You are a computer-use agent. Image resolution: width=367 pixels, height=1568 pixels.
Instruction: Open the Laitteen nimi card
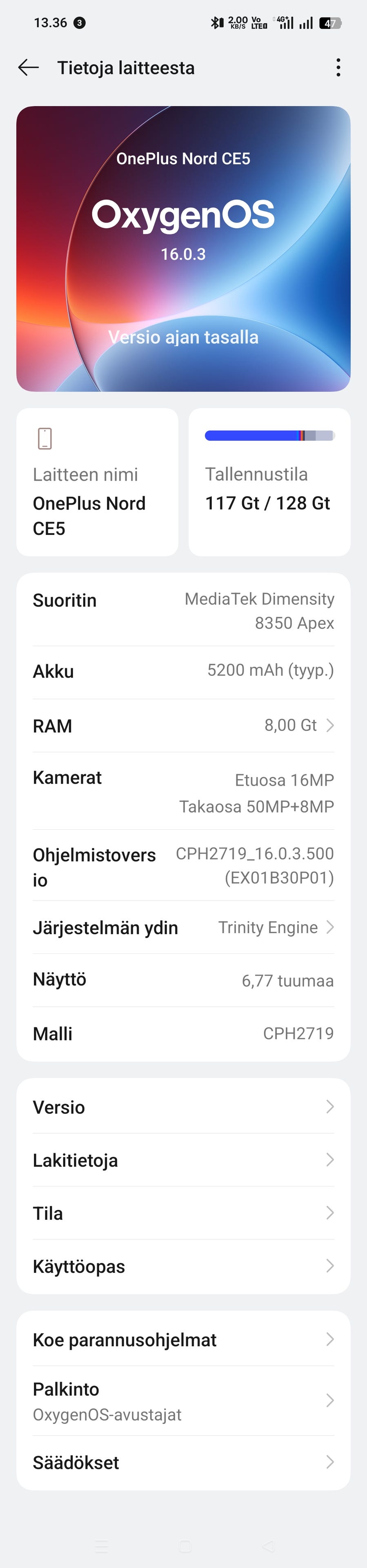tap(98, 481)
